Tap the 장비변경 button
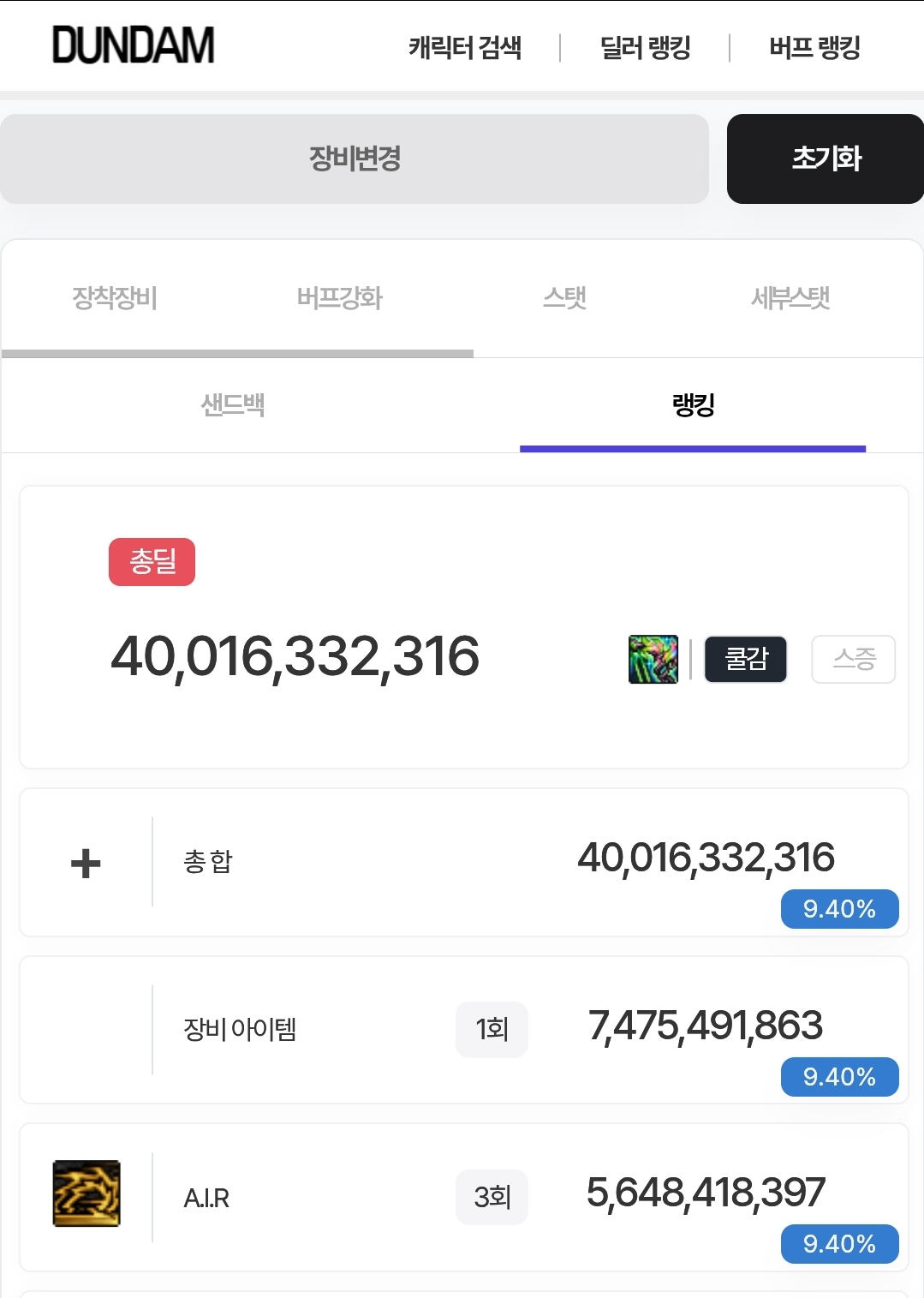Viewport: 924px width, 1298px height. 355,159
